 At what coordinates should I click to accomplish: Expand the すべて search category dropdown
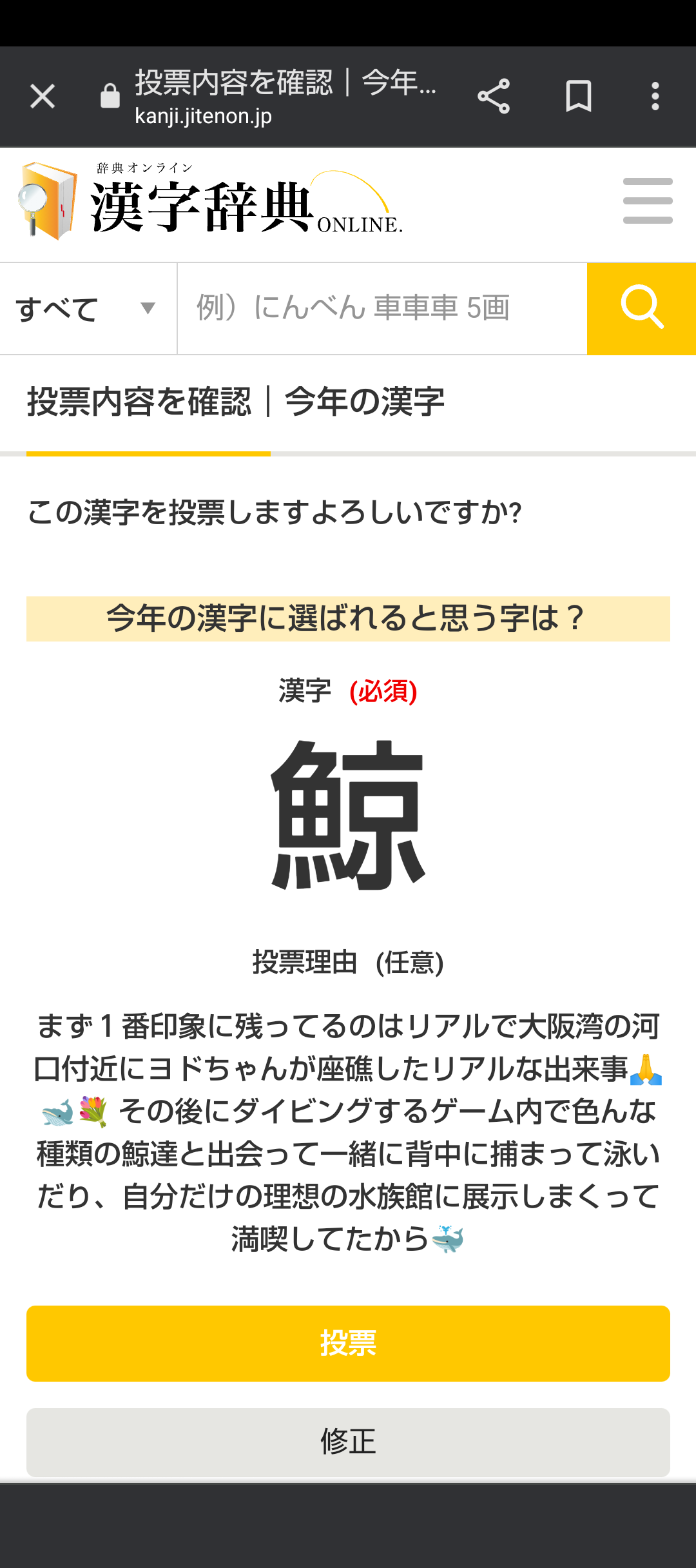point(88,309)
